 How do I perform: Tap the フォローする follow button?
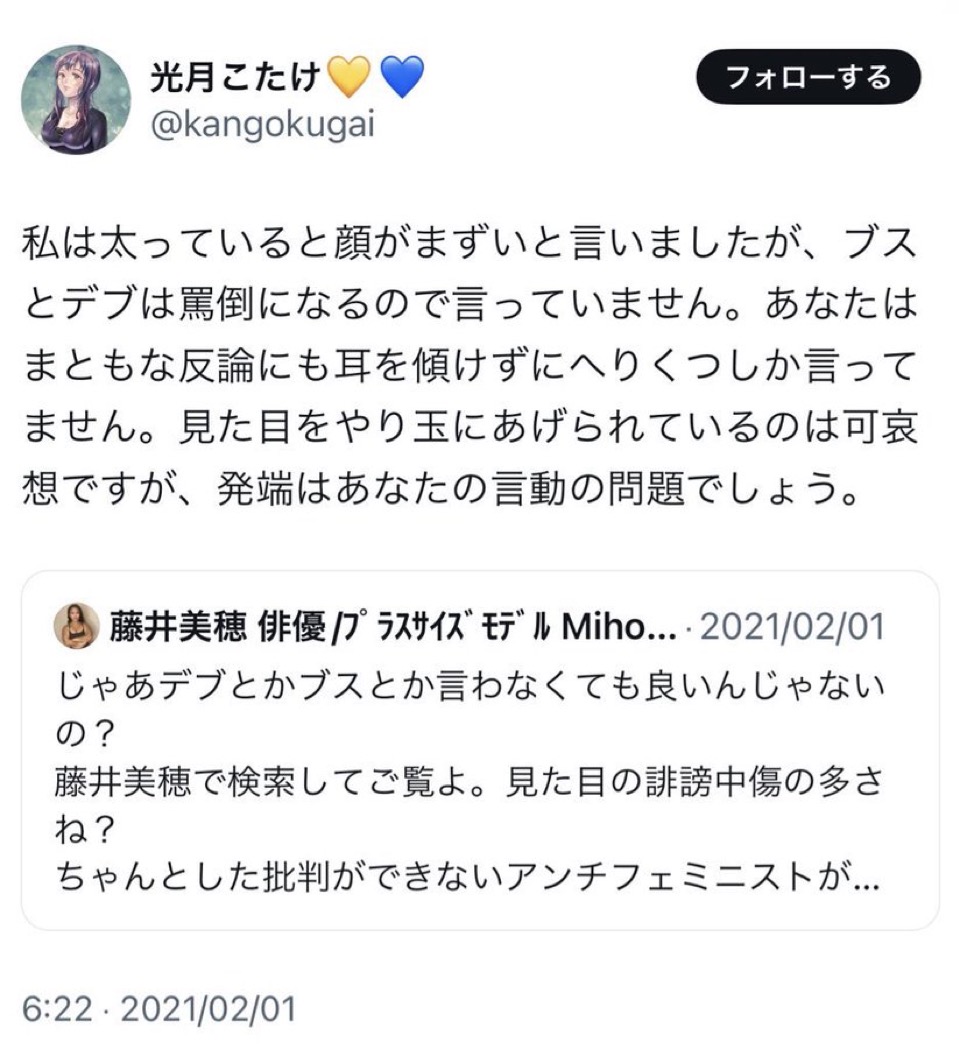807,77
